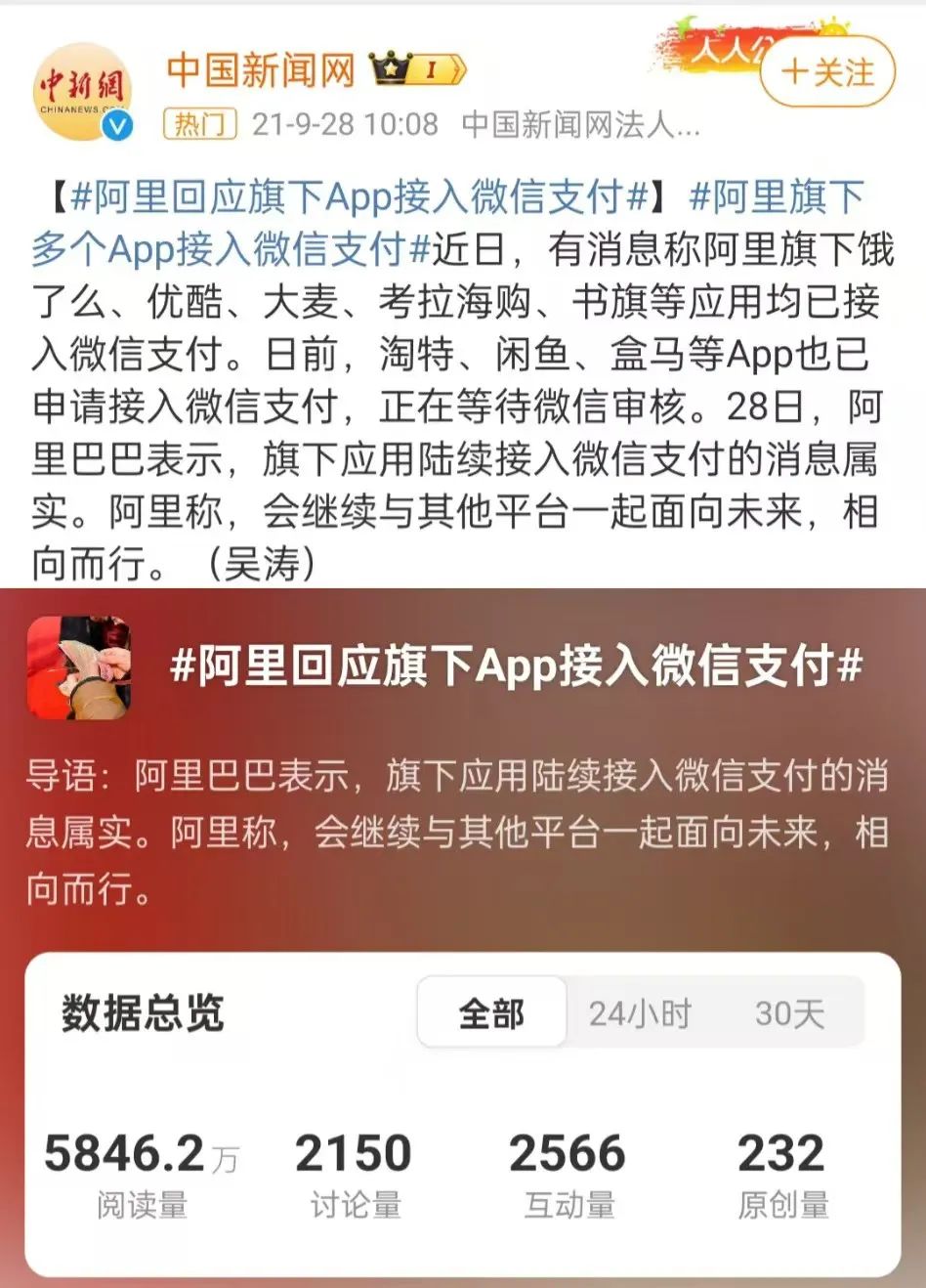The image size is (926, 1288).
Task: Open hashtag #阿里回应旗下App接入微信支付# in the post
Action: 359,196
